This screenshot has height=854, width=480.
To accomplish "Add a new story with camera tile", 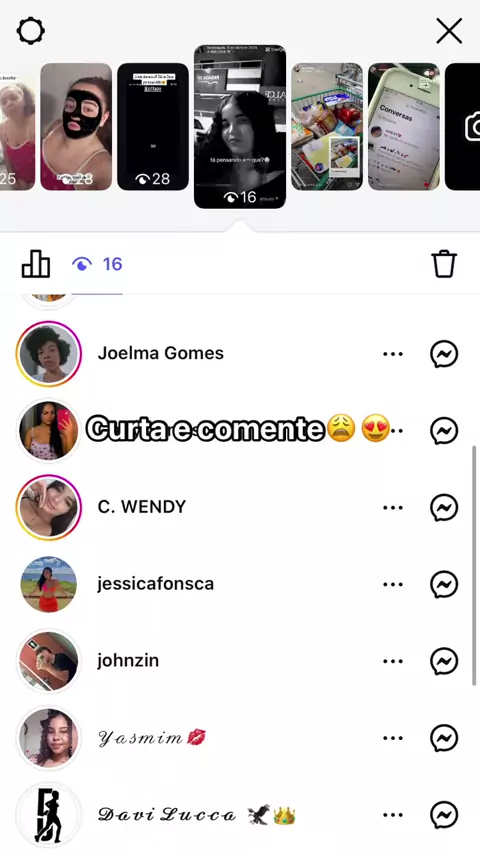I will 463,126.
